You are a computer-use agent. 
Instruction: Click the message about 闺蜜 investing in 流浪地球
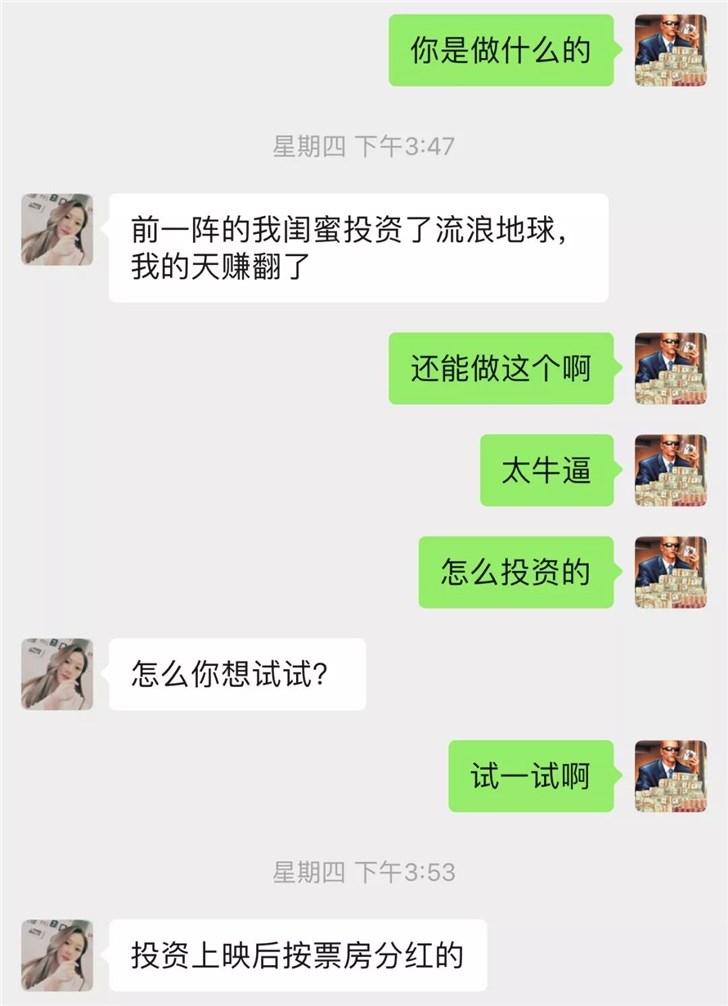pyautogui.click(x=355, y=245)
